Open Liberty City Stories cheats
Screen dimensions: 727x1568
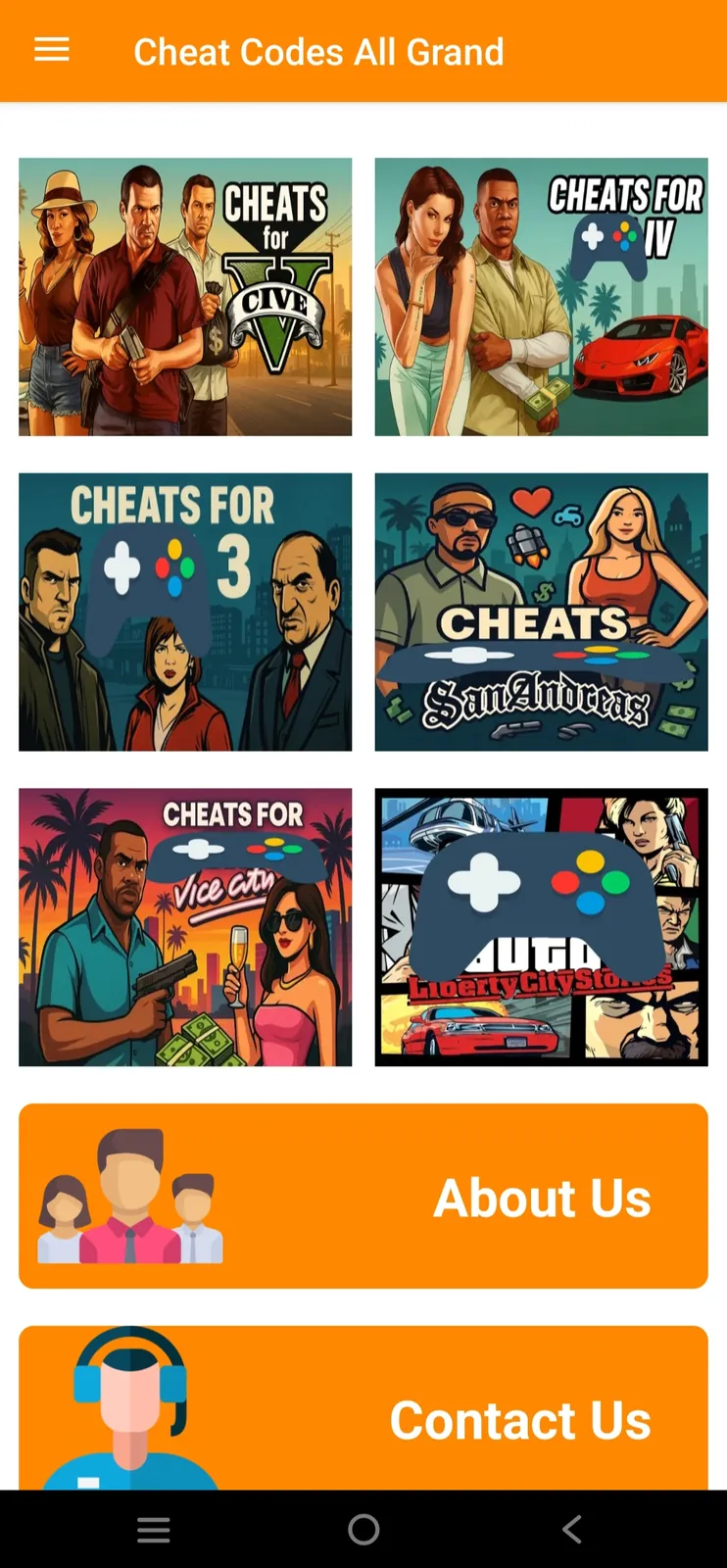click(x=541, y=926)
